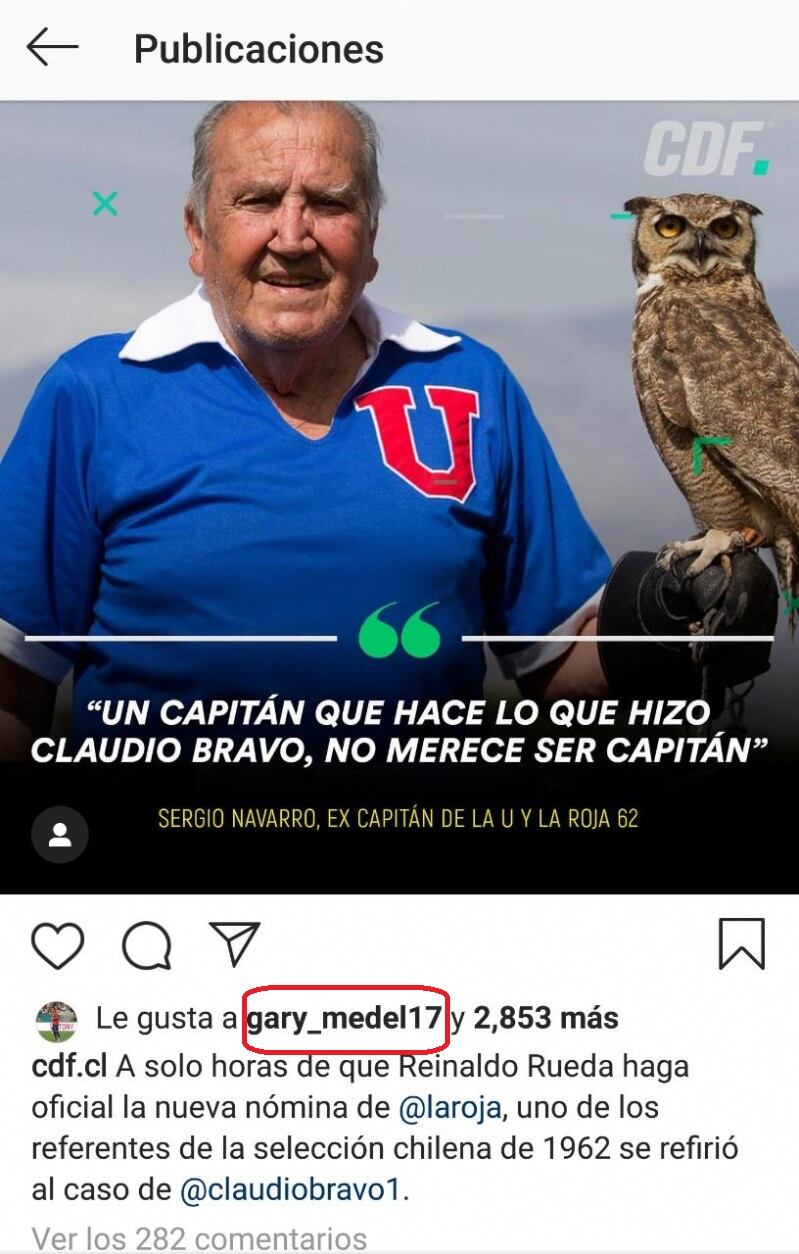Share the post via the paper plane icon

pos(235,943)
